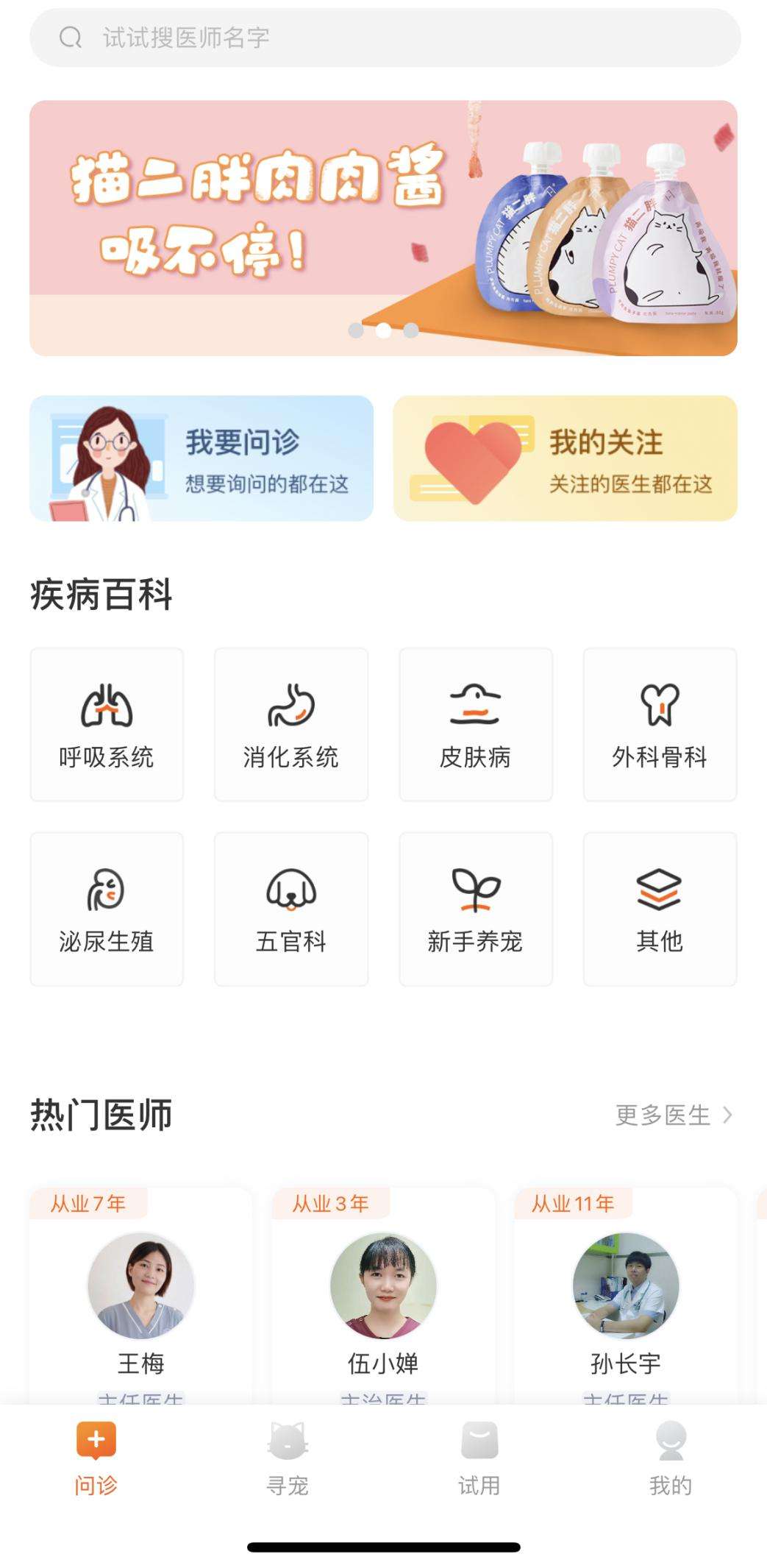Open 我要问诊 consultation card

tap(201, 458)
